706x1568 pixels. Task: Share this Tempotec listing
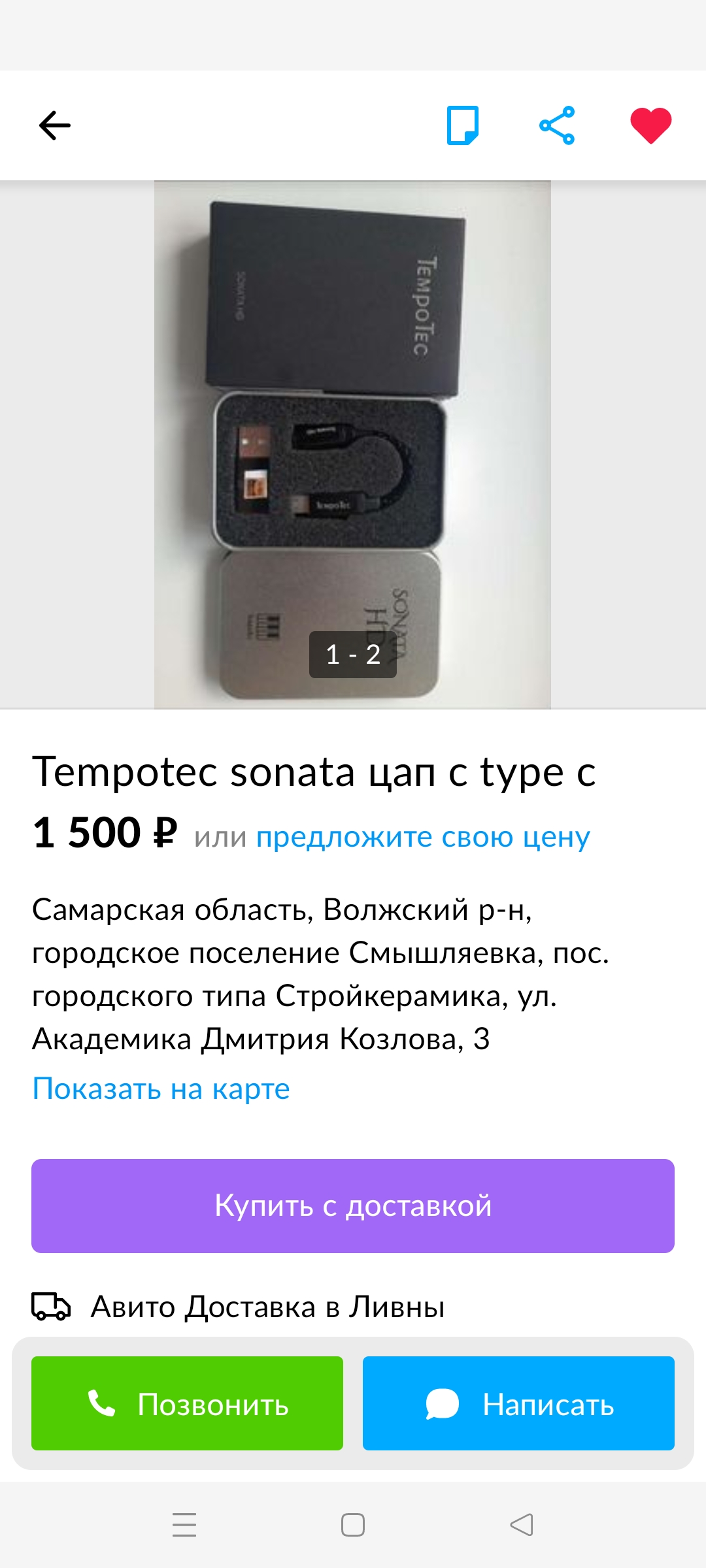(x=557, y=125)
